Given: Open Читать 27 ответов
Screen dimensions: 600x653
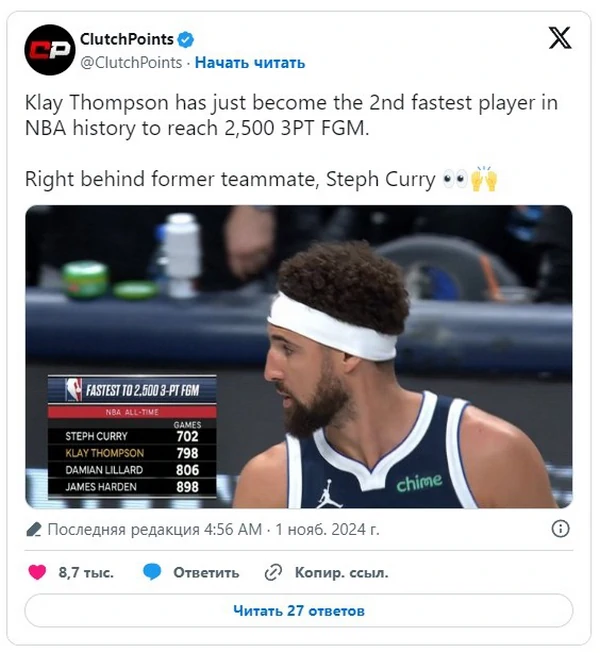Looking at the screenshot, I should pos(298,610).
